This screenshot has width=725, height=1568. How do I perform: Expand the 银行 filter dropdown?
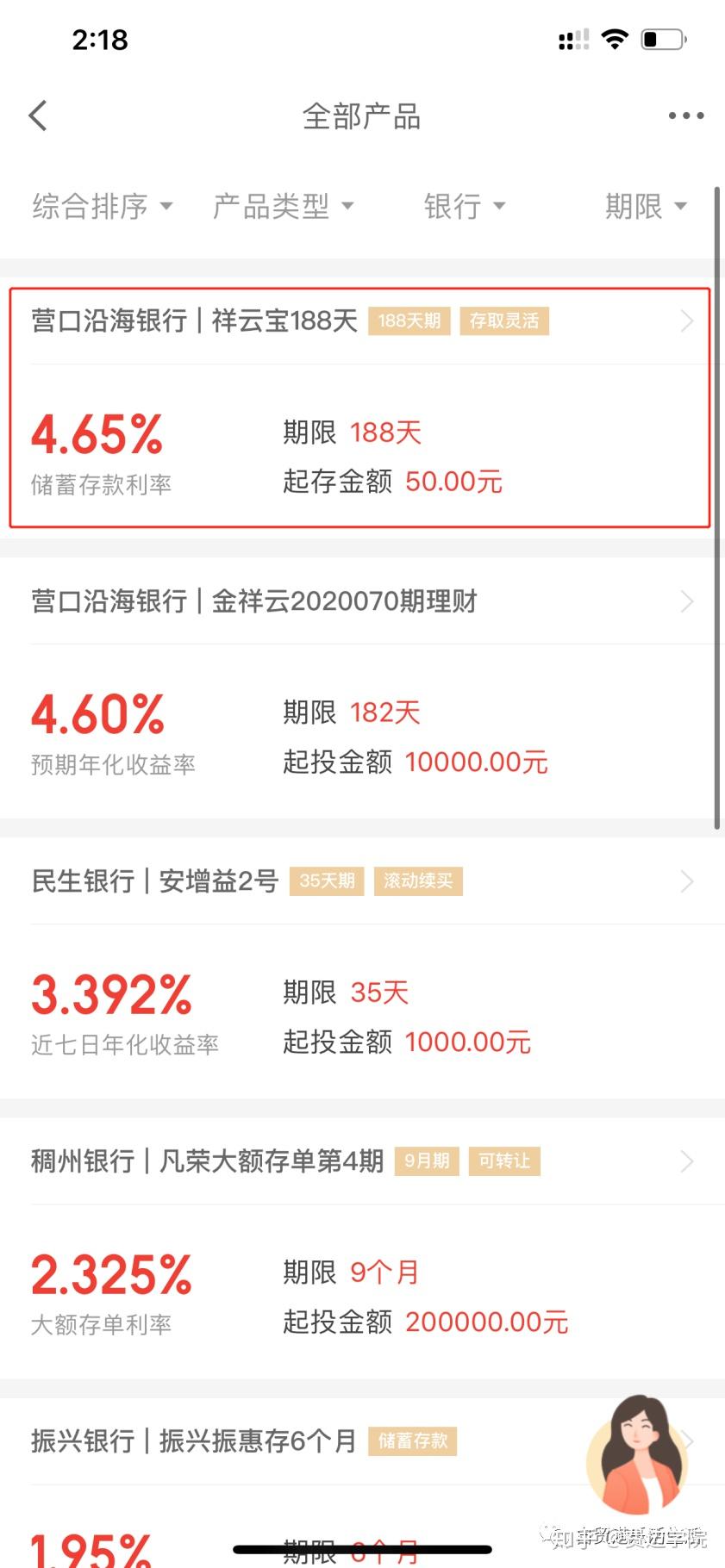465,206
